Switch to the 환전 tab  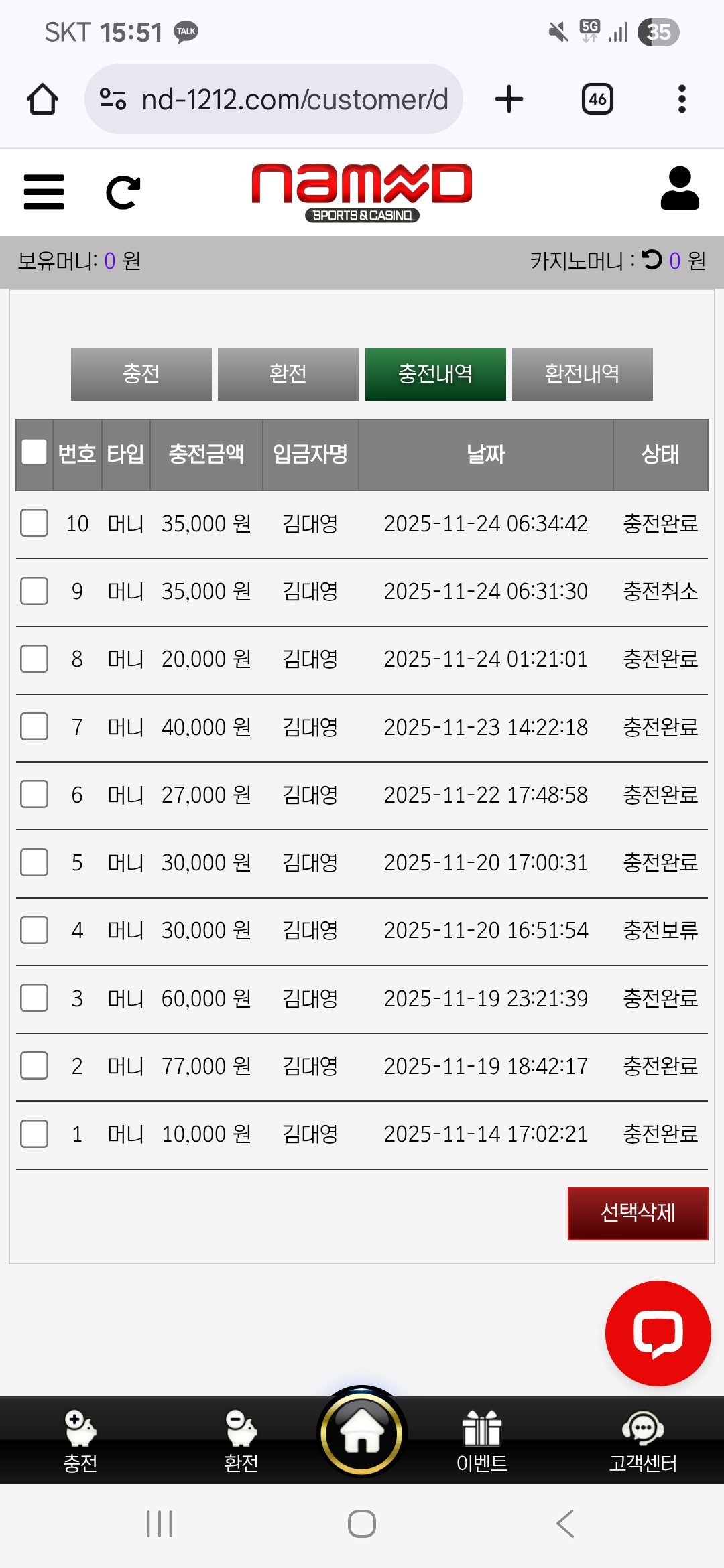point(288,374)
